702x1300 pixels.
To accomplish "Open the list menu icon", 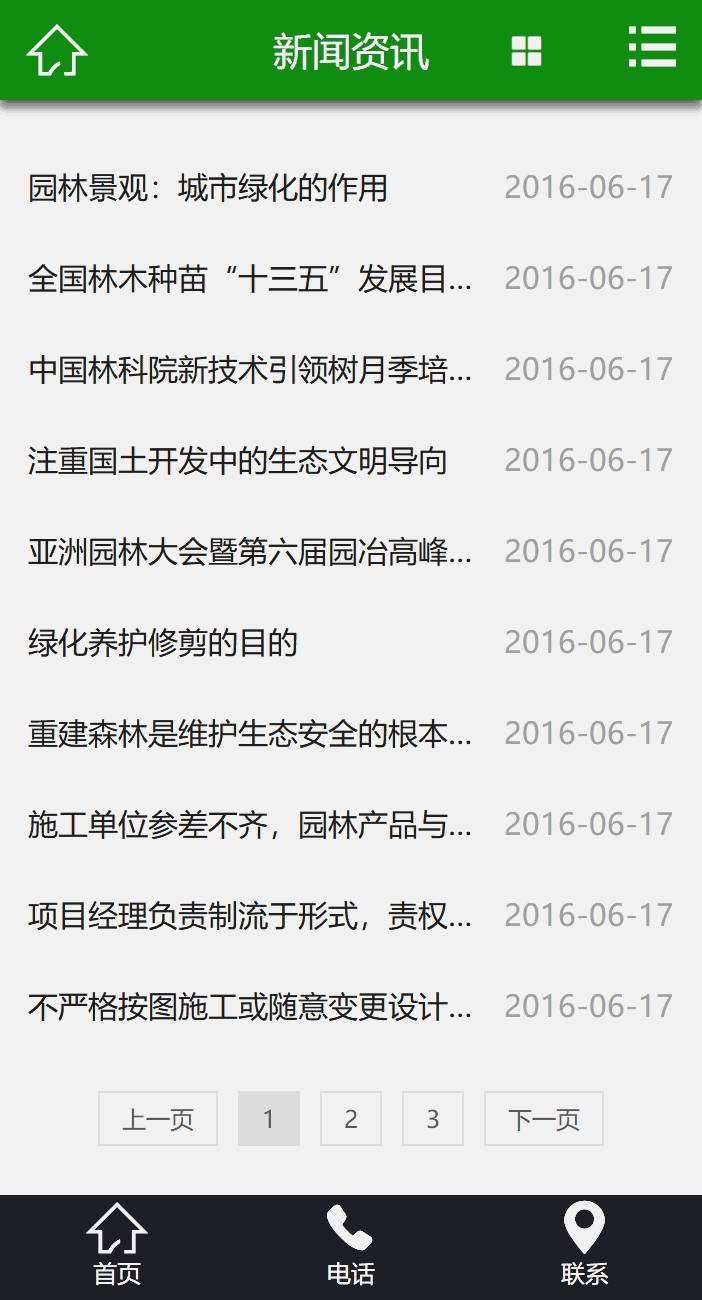I will pyautogui.click(x=652, y=47).
